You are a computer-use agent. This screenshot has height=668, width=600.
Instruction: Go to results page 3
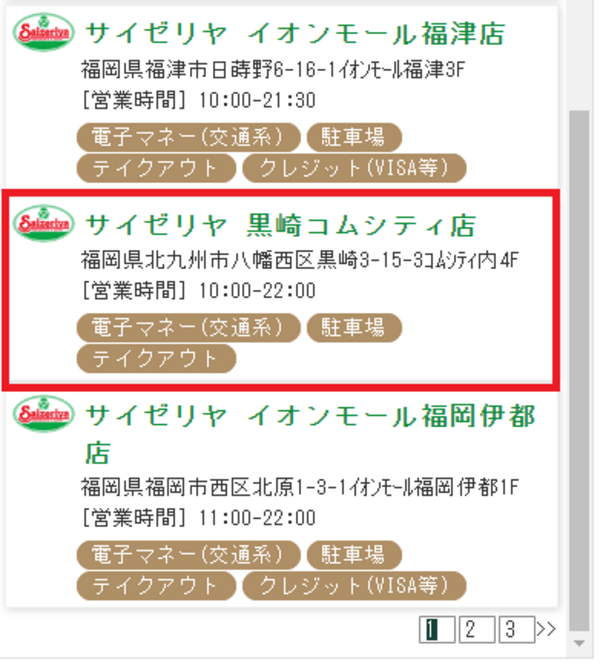pos(514,629)
